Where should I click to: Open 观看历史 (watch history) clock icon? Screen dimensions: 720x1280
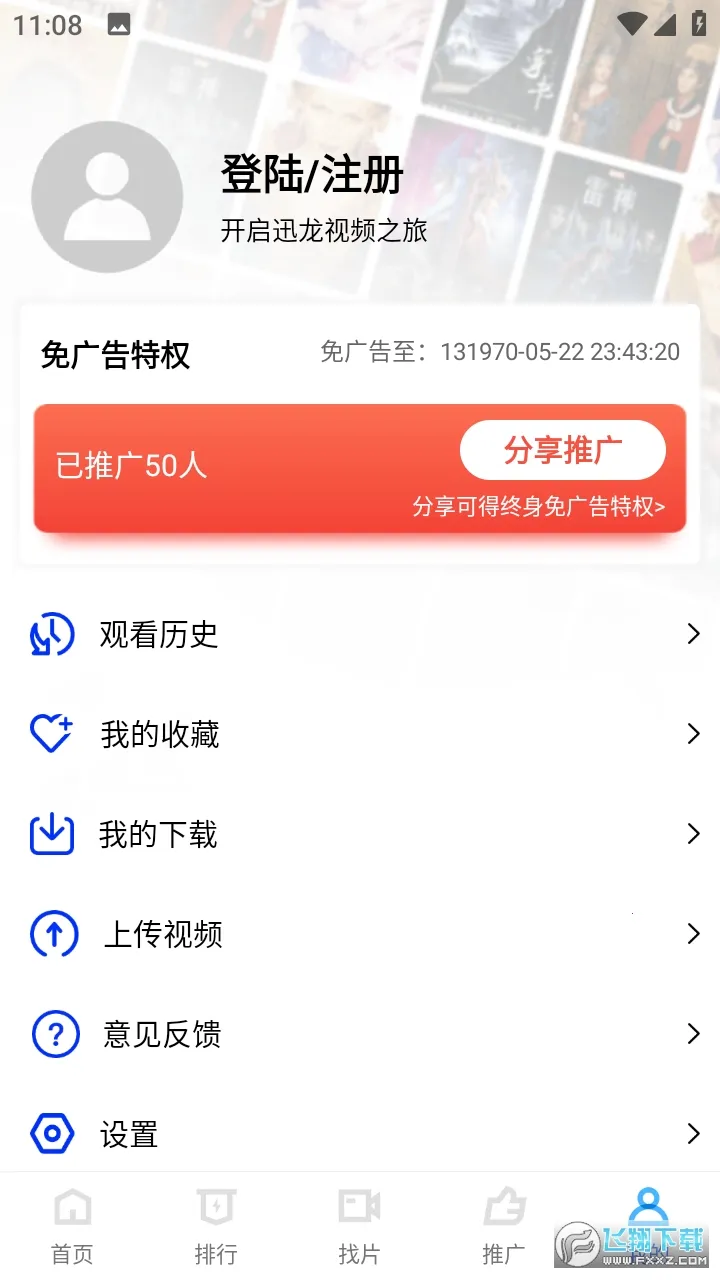click(x=51, y=633)
